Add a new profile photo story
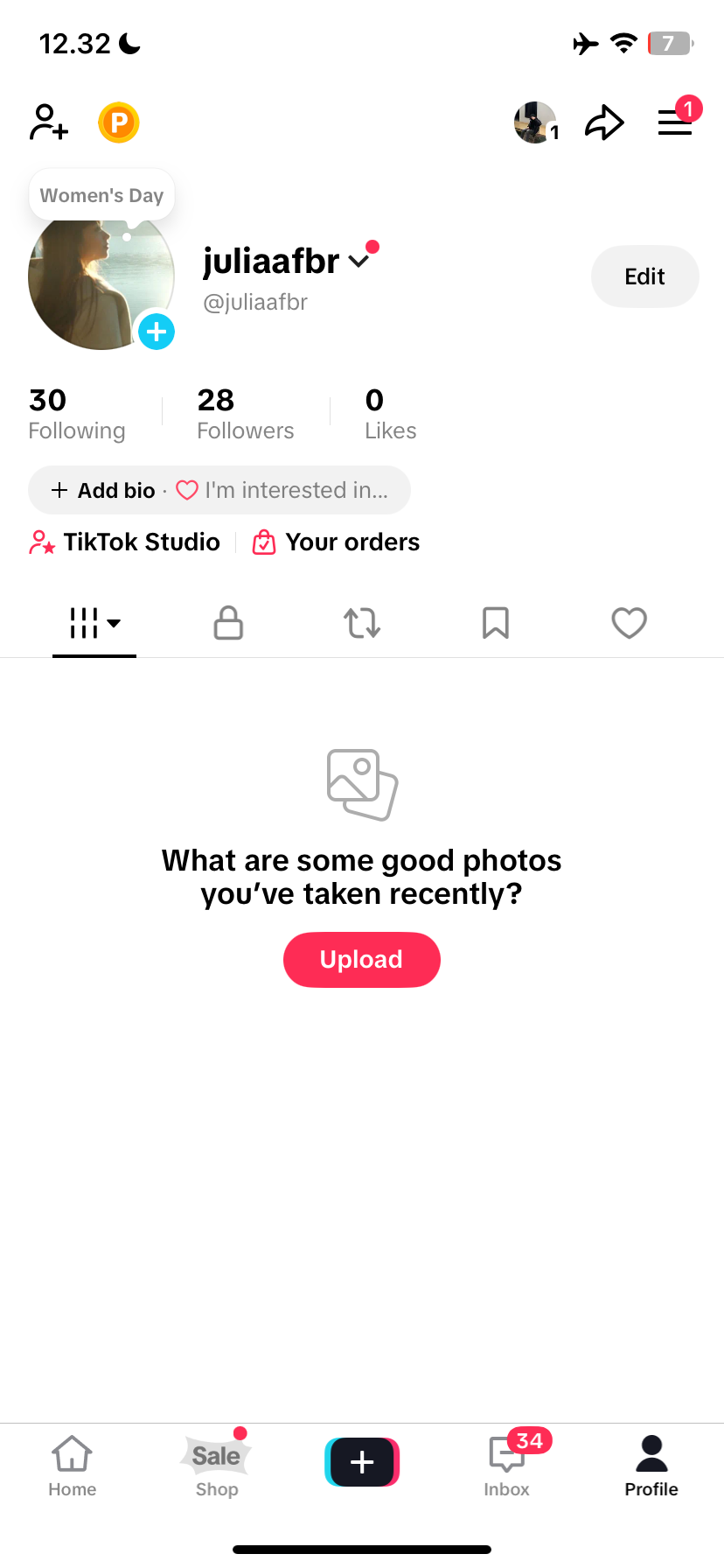 pos(157,332)
